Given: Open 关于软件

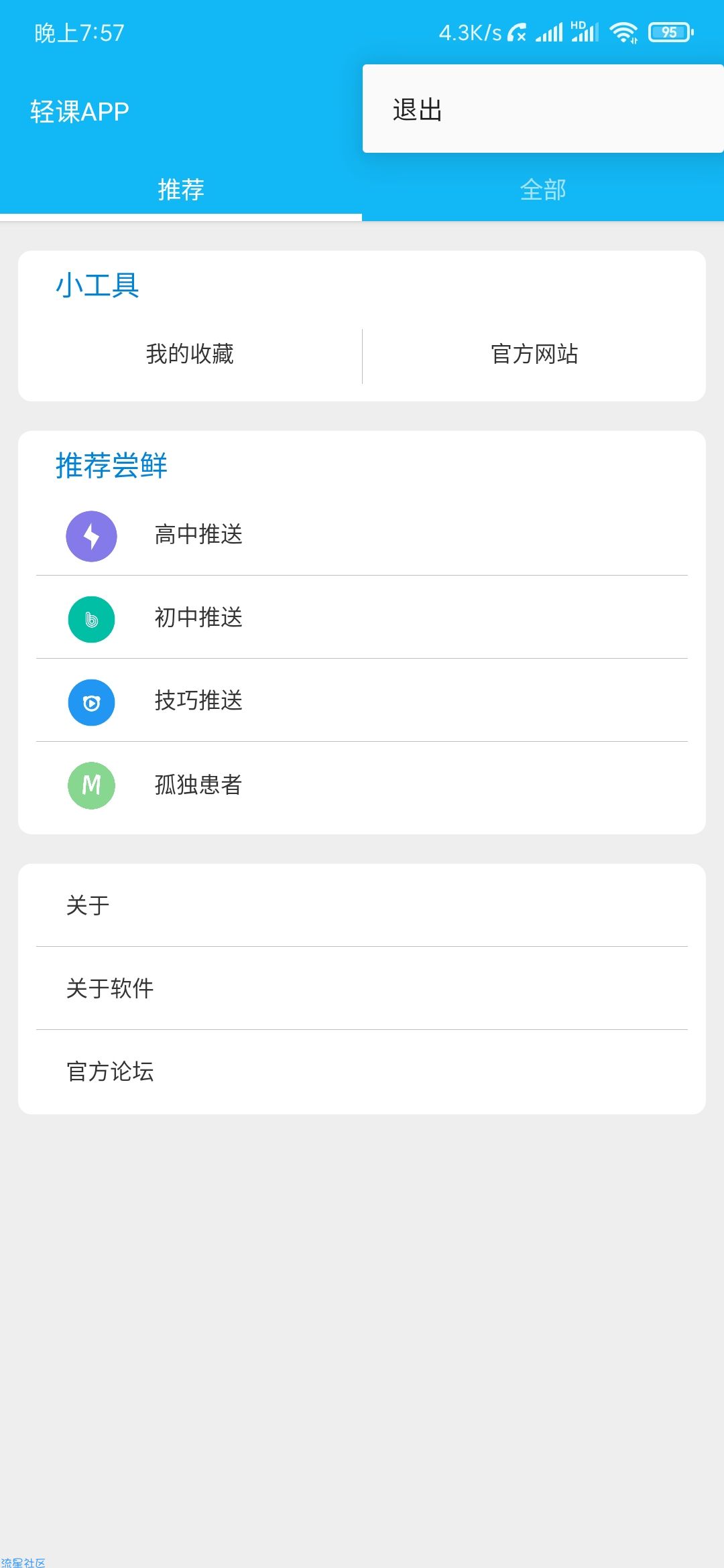Looking at the screenshot, I should pos(362,988).
